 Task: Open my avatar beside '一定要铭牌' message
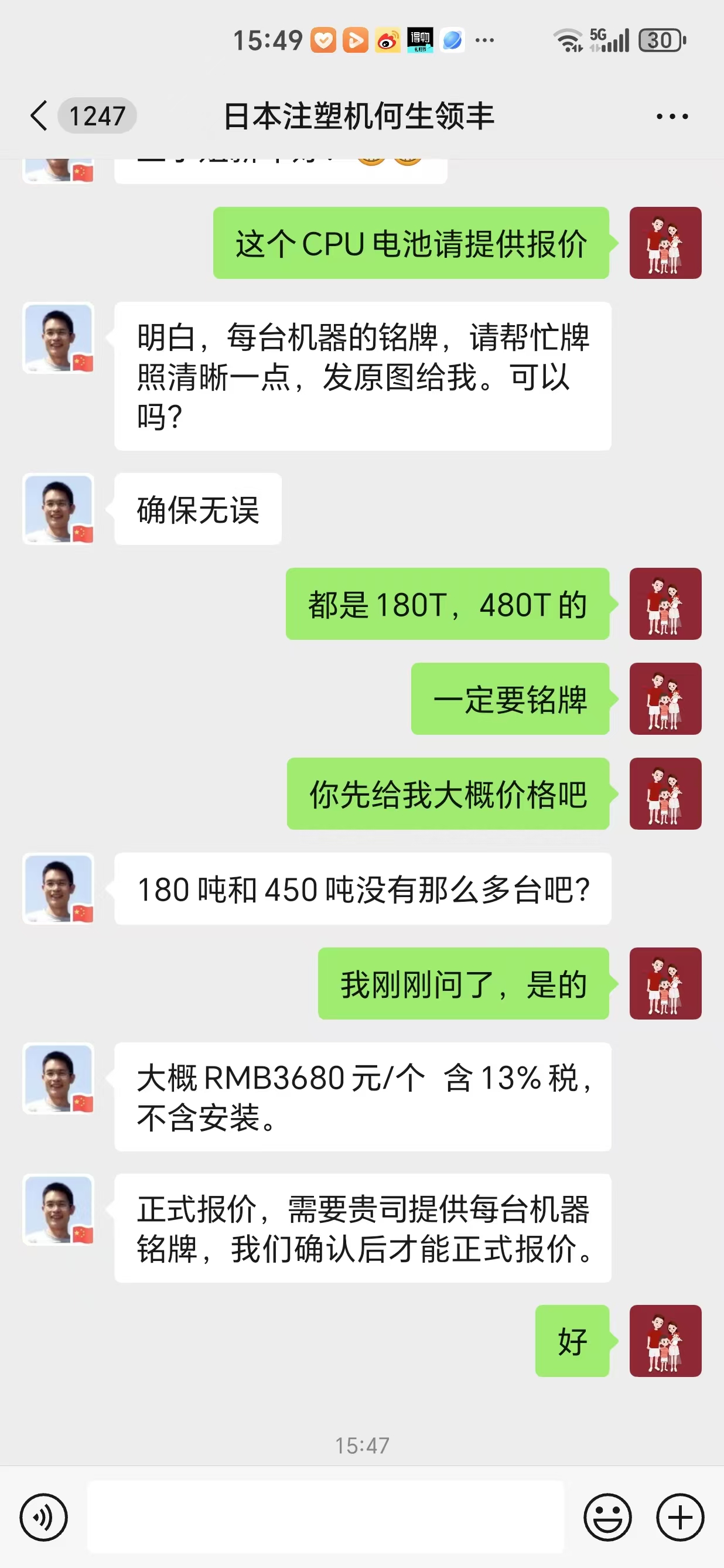pyautogui.click(x=665, y=699)
